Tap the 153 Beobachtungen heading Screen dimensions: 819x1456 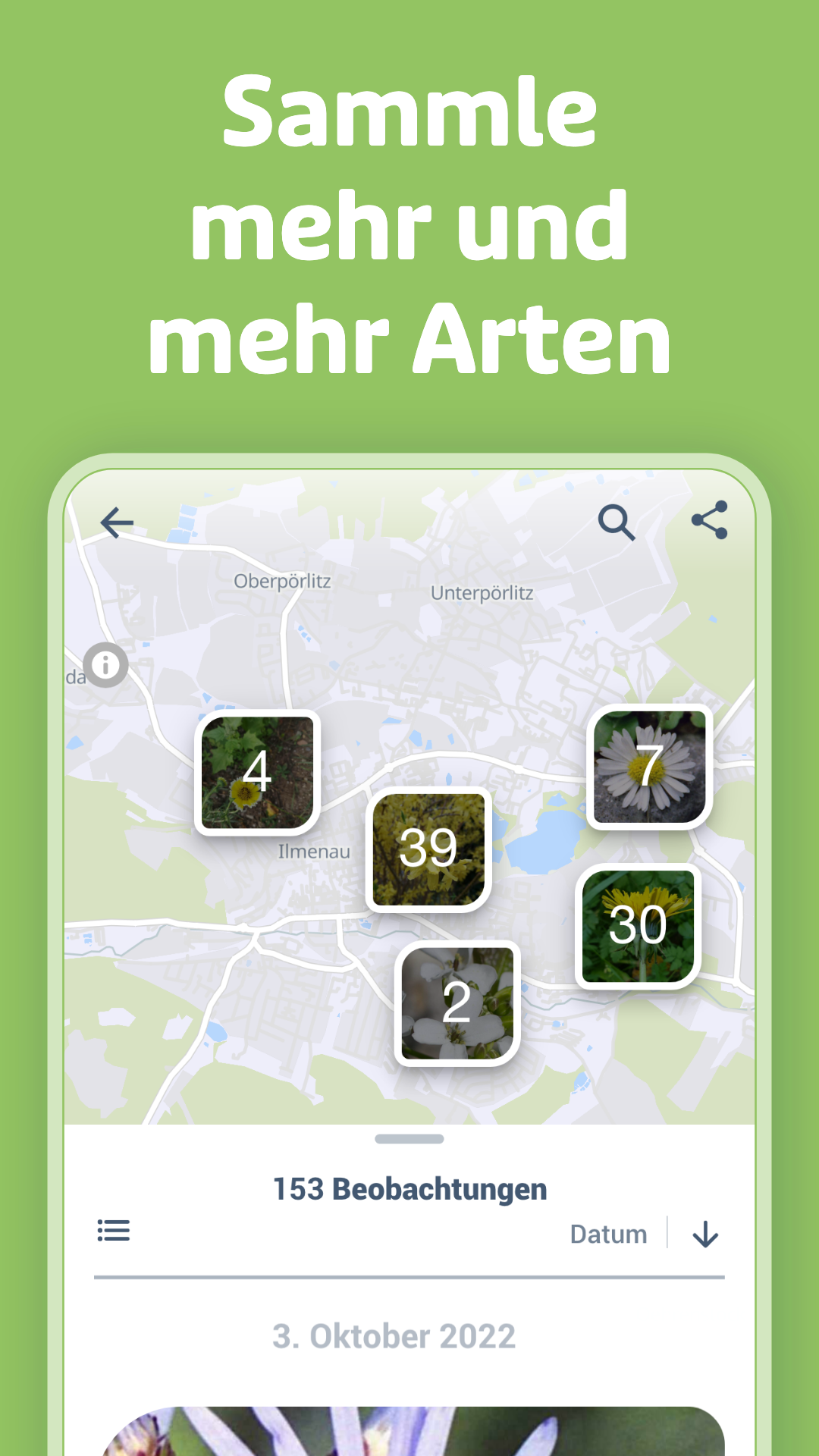pyautogui.click(x=409, y=1188)
